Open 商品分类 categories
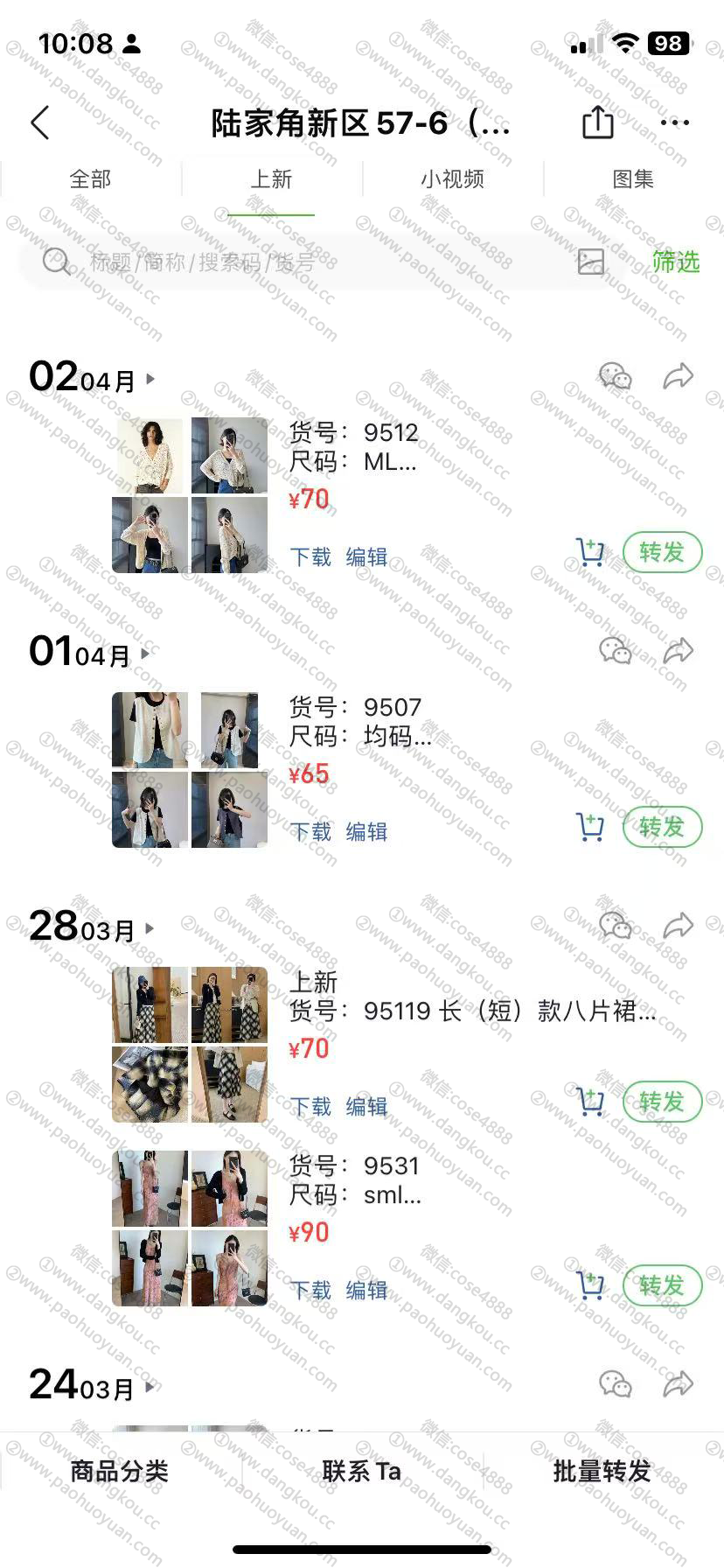The image size is (724, 1568). point(120,1472)
